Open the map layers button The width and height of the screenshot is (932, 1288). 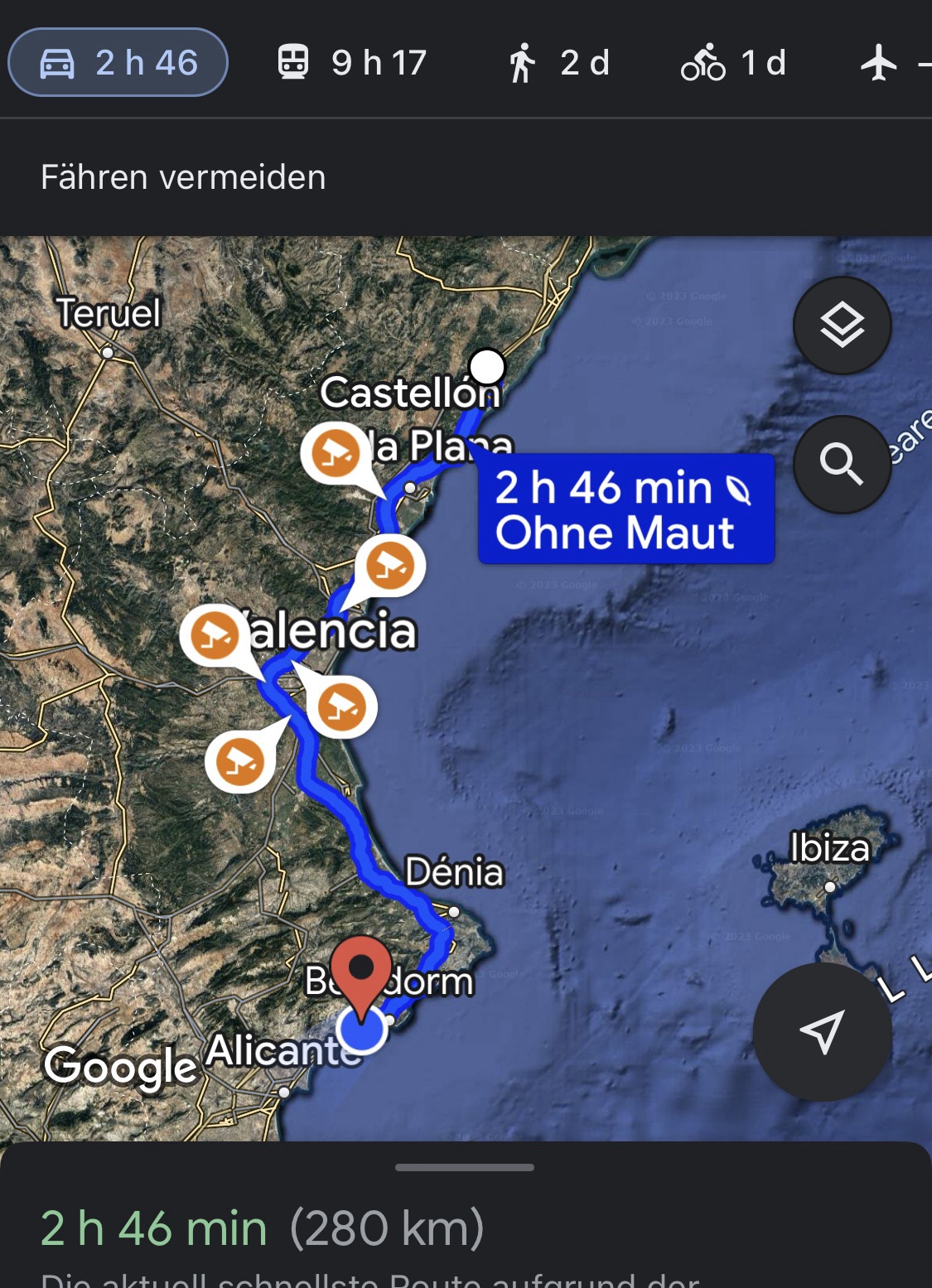click(x=842, y=326)
